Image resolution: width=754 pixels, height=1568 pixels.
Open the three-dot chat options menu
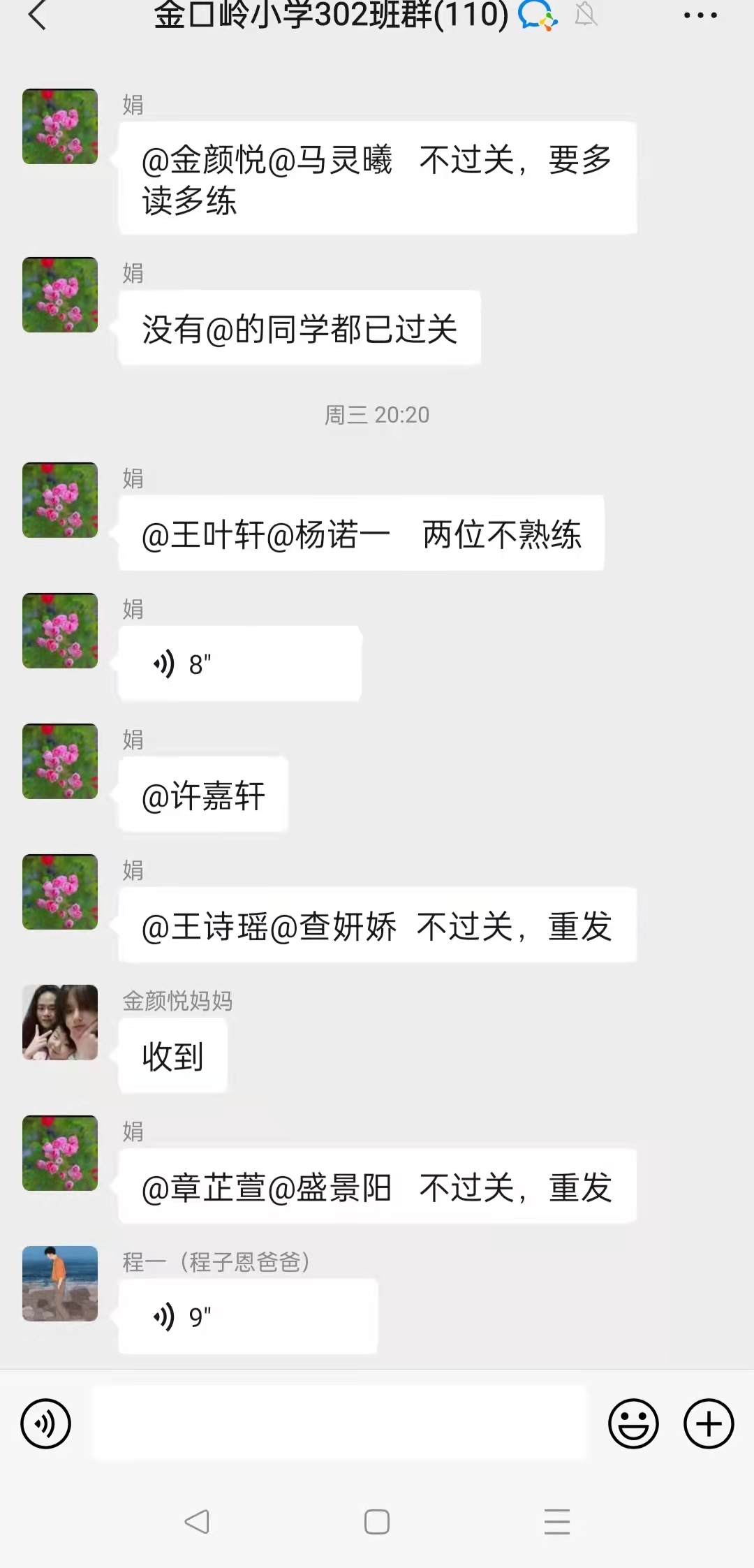(x=700, y=15)
